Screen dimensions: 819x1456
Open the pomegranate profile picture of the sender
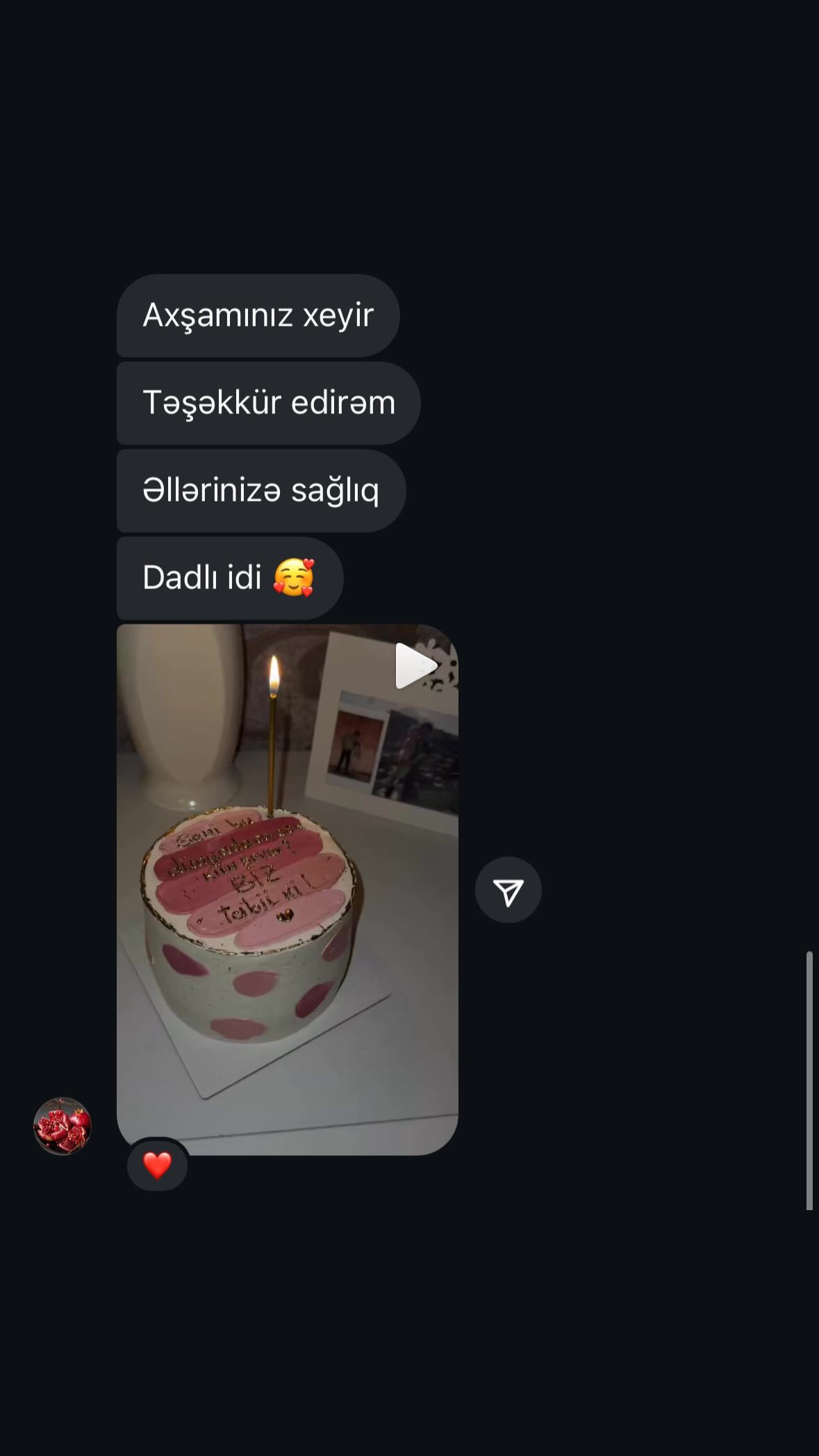63,1126
